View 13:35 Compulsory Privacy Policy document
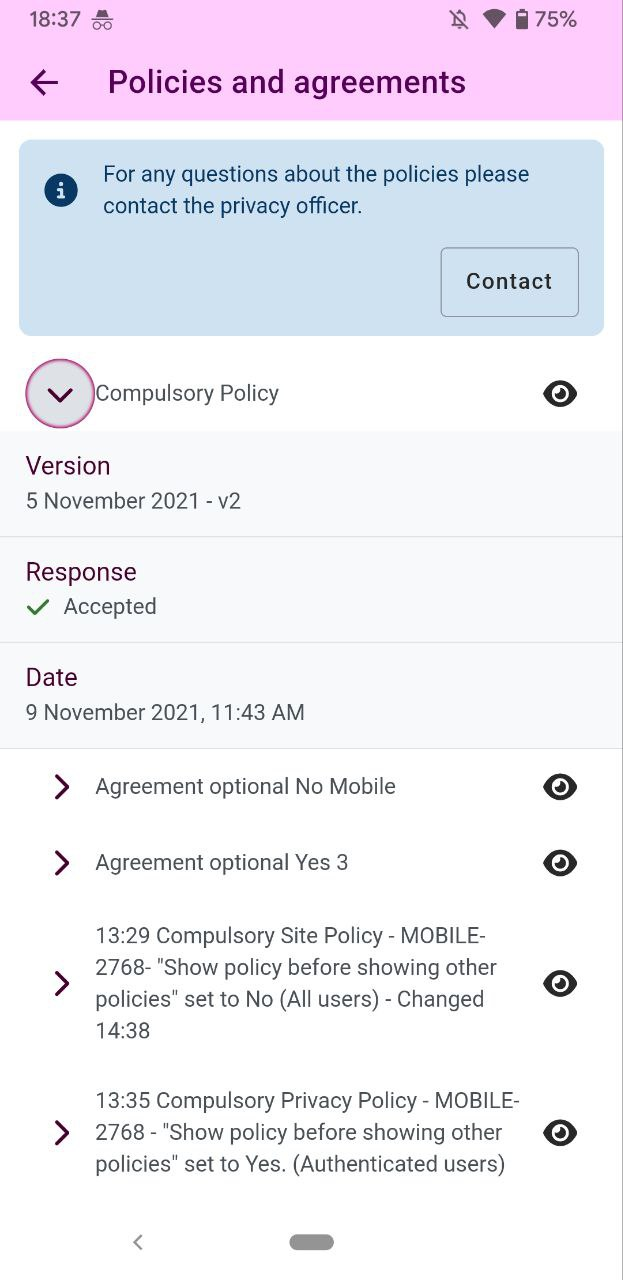 [560, 1133]
